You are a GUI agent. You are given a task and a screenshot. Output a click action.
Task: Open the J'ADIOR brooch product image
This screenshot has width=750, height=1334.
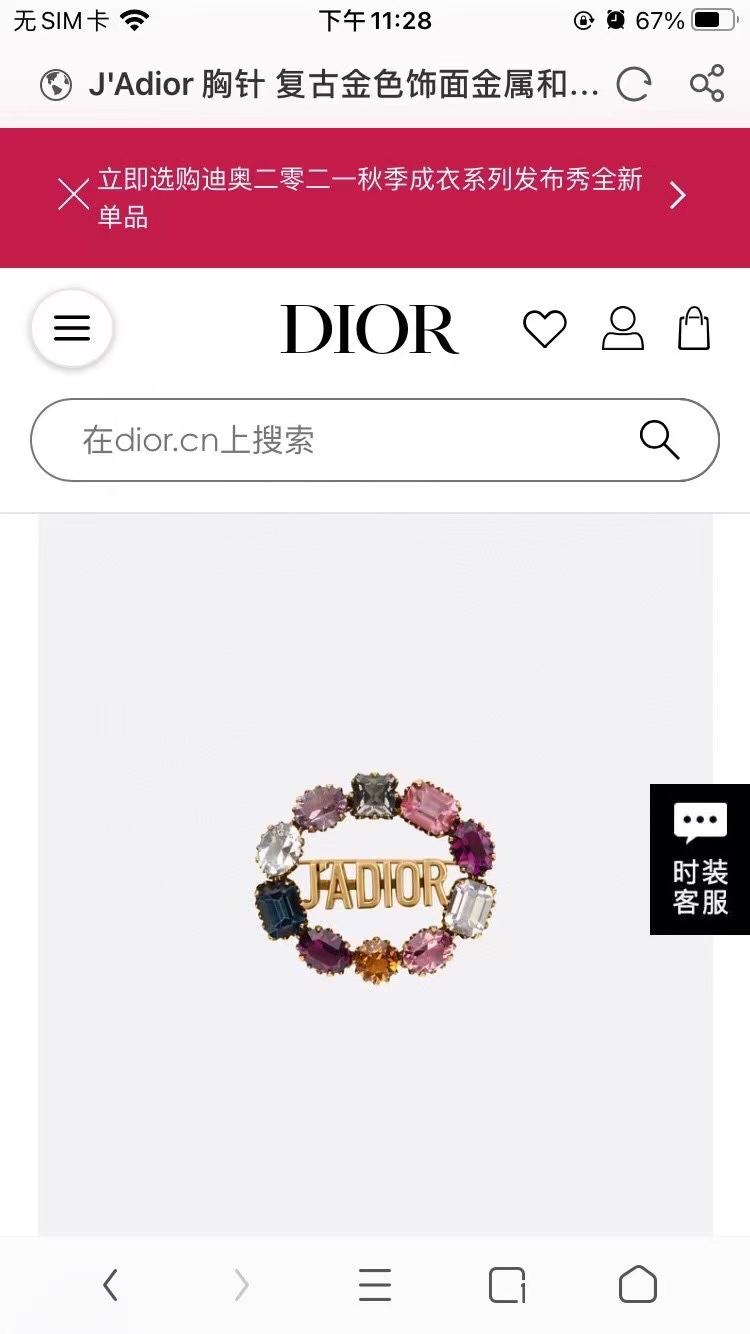(375, 877)
